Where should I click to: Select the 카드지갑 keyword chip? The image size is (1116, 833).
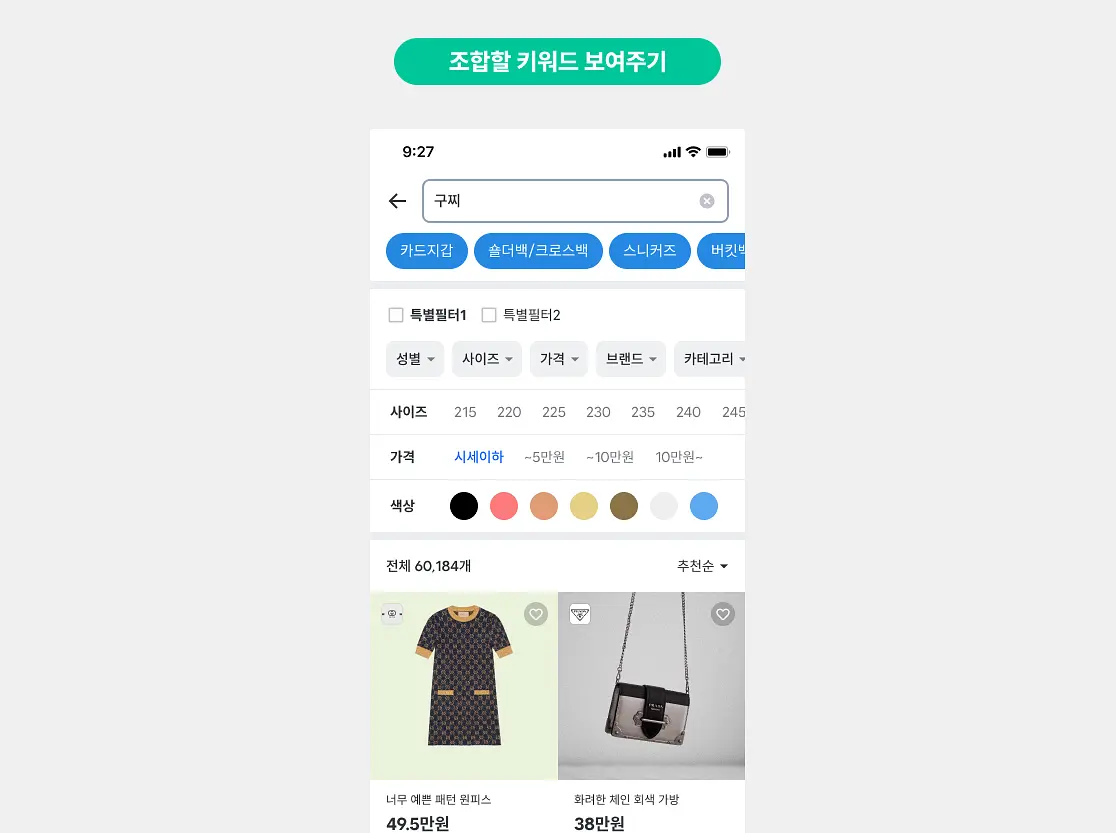point(426,251)
